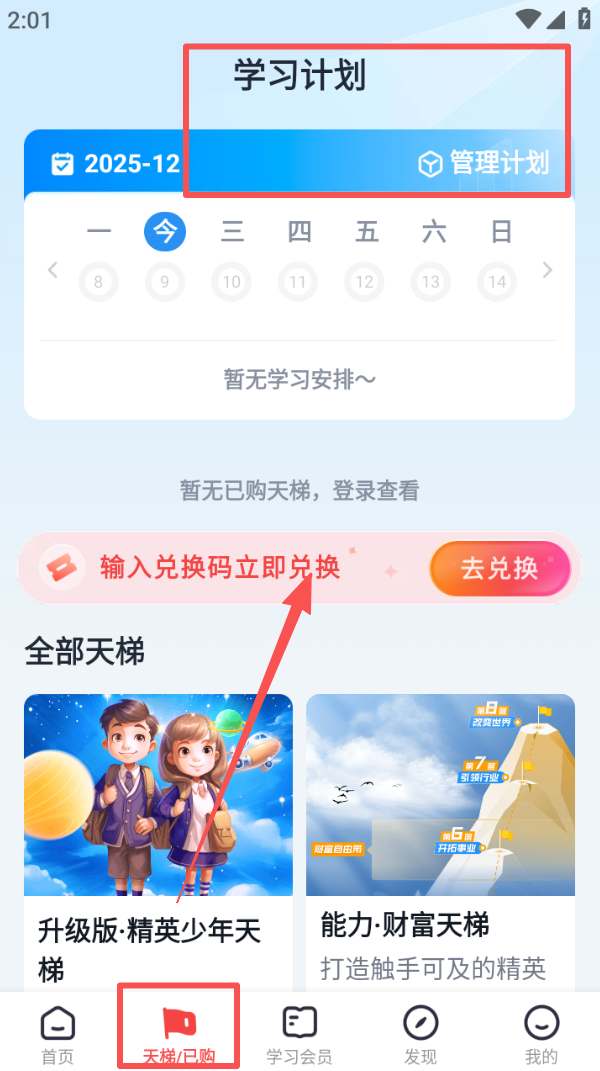The height and width of the screenshot is (1071, 600).
Task: Select day 10 on the calendar
Action: point(231,282)
